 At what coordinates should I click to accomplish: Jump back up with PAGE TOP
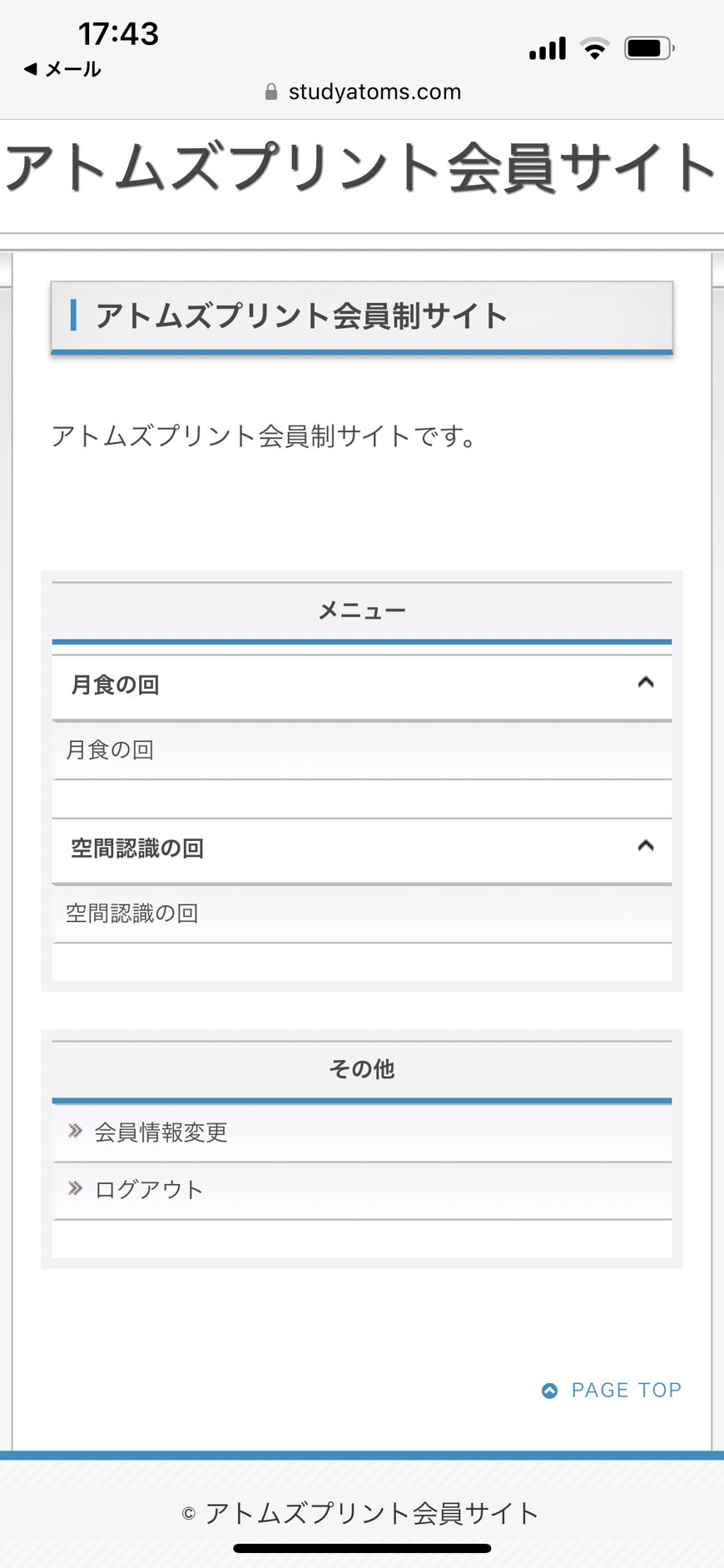pos(612,1390)
